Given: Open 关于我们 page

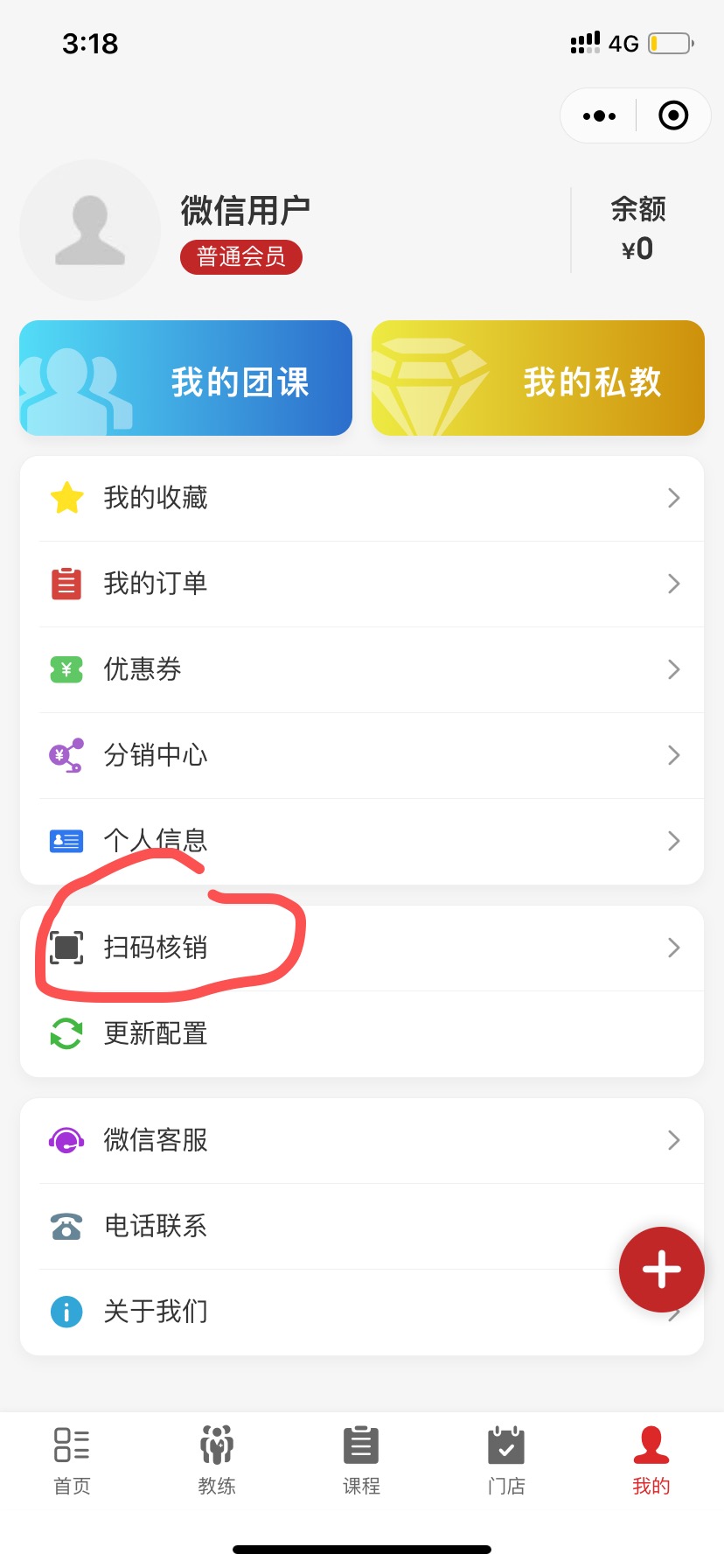Looking at the screenshot, I should pos(362,1312).
